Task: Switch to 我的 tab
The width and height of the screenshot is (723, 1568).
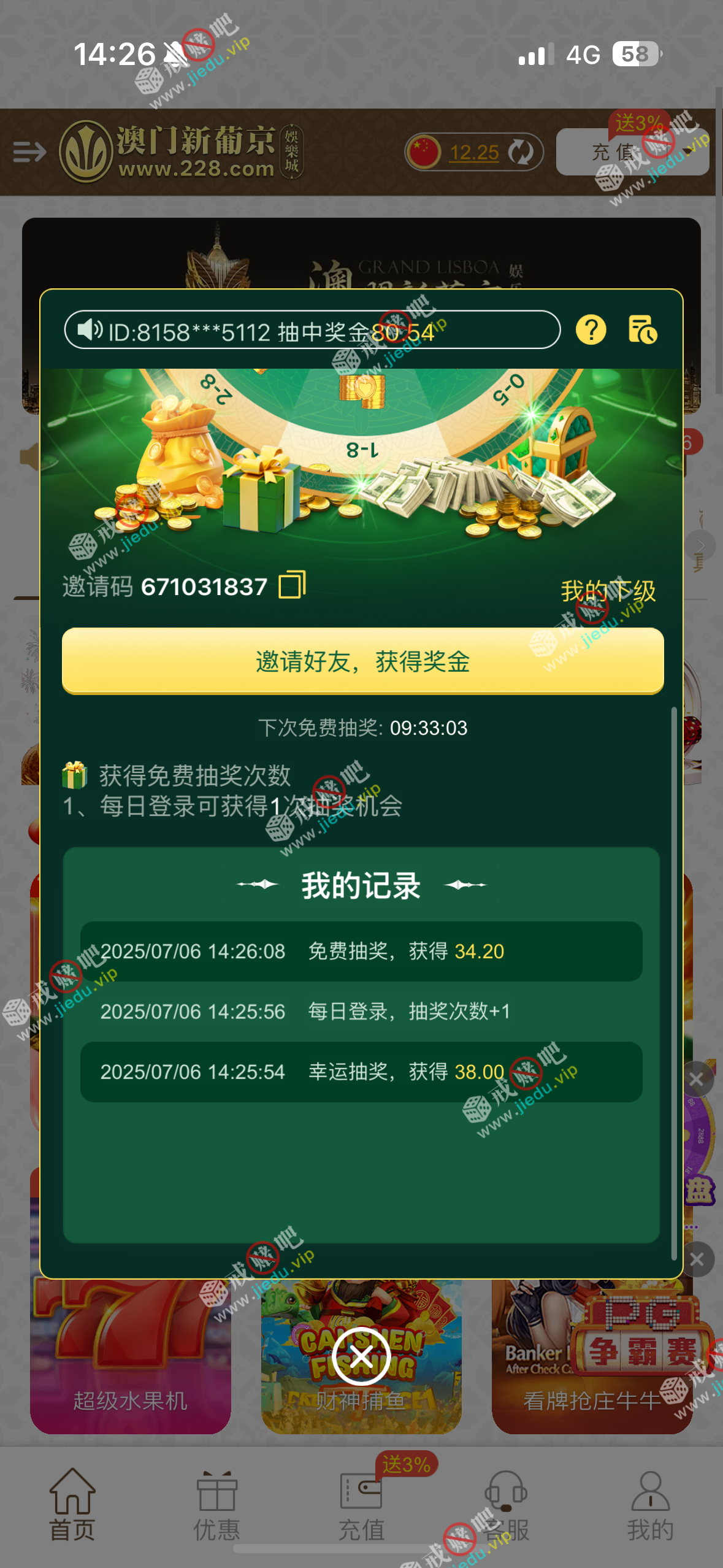Action: tap(650, 1505)
